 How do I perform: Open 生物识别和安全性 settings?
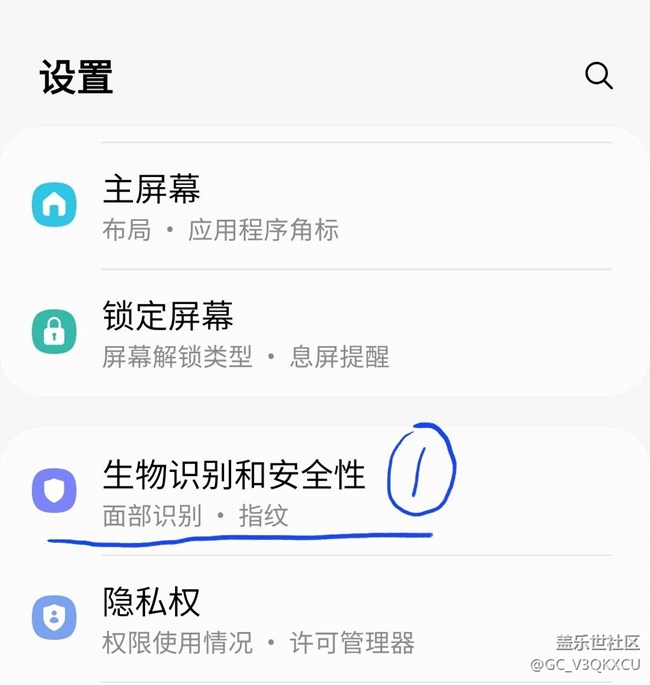click(235, 490)
